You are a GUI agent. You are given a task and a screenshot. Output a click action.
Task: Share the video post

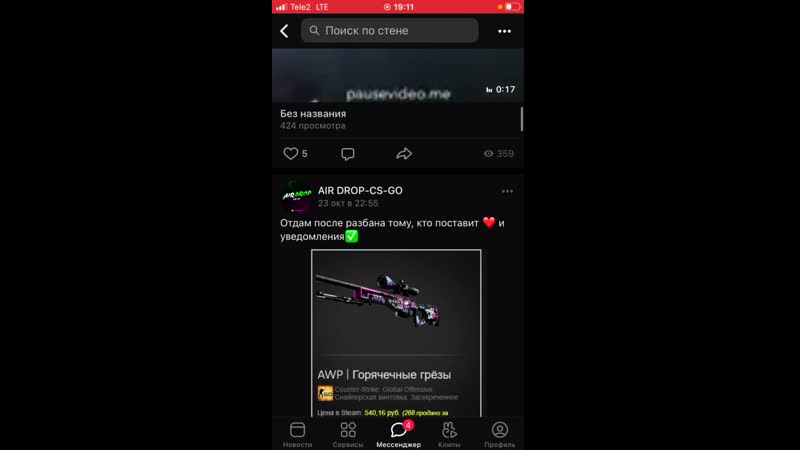pos(404,154)
